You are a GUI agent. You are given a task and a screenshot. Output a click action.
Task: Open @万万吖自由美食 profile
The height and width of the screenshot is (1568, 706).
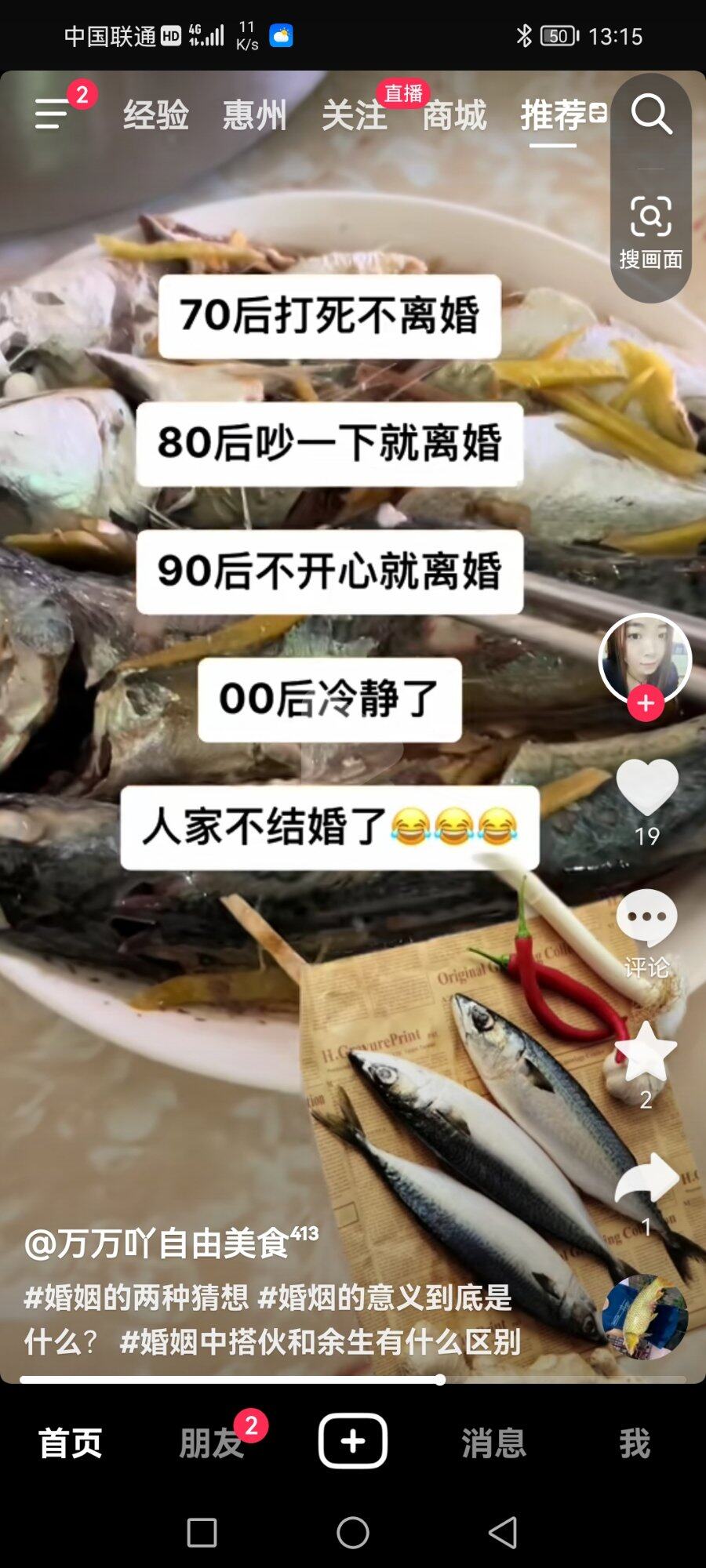pos(157,1243)
